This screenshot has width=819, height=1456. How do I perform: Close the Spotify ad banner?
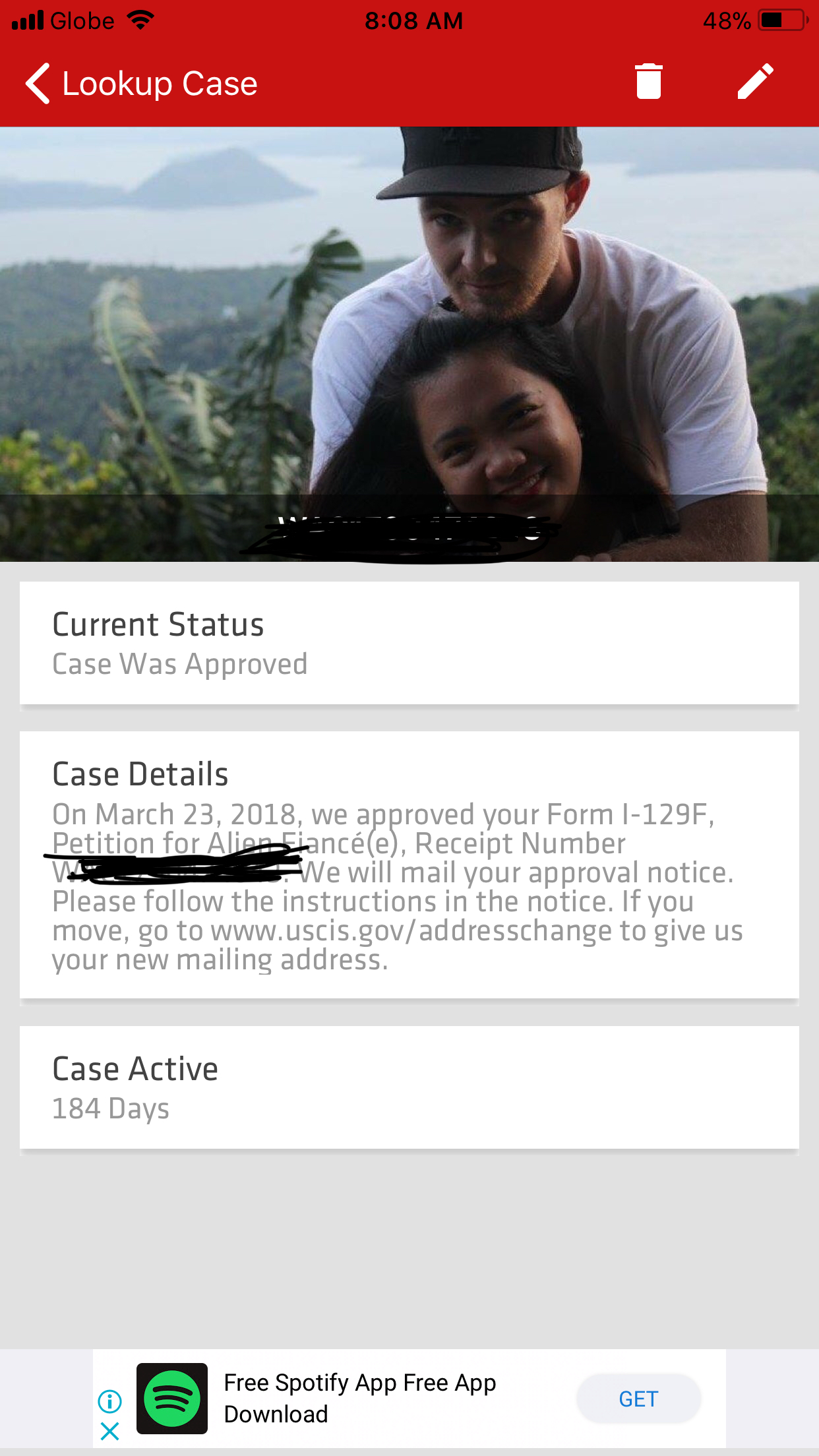(110, 1431)
